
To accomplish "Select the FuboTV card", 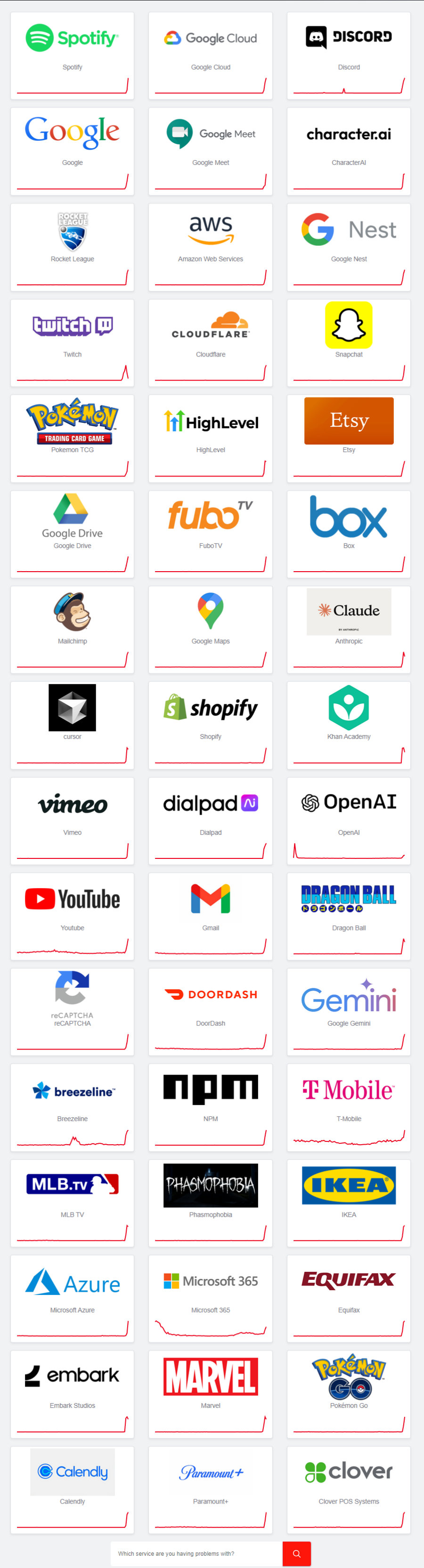I will point(210,533).
